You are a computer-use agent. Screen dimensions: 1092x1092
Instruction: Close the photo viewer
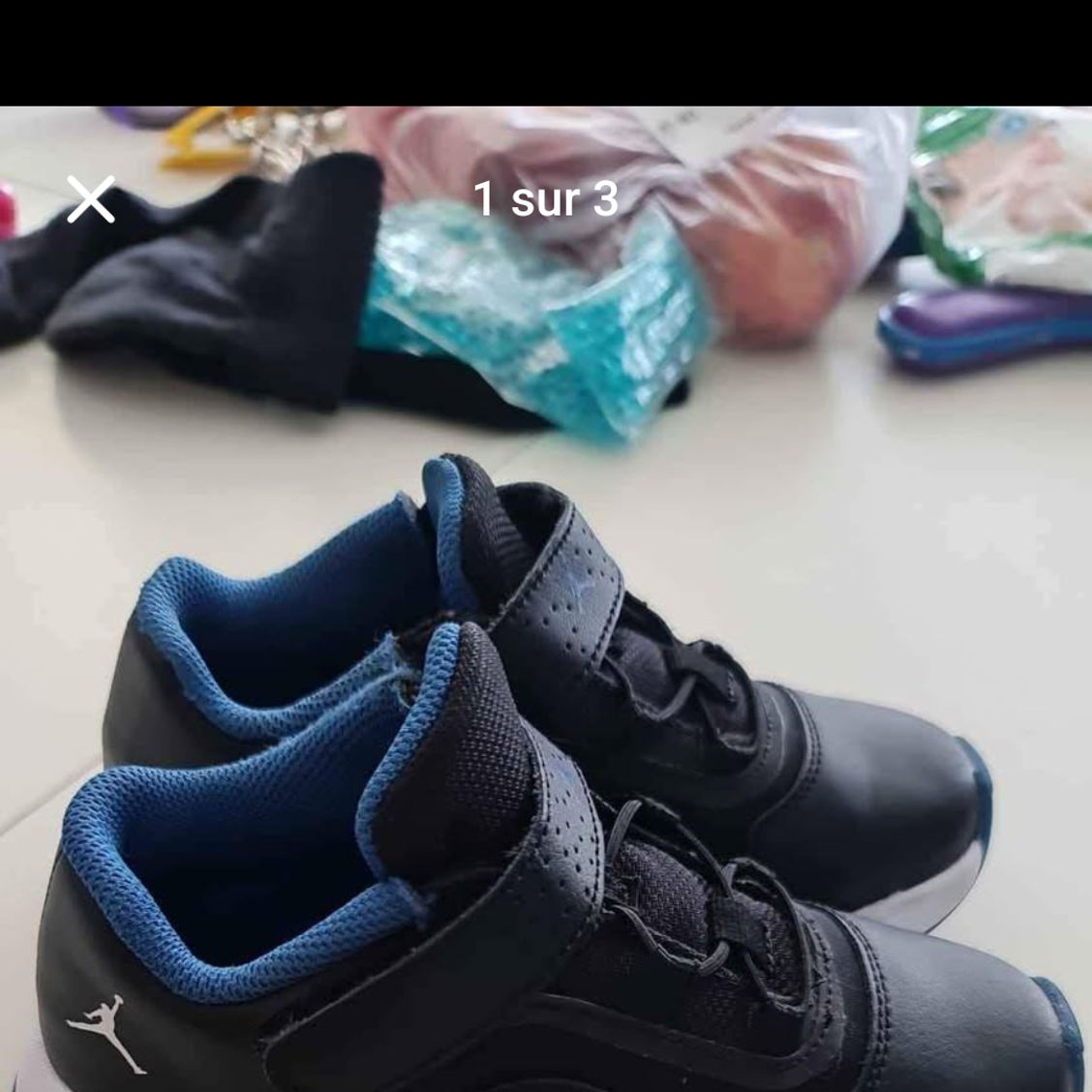91,199
